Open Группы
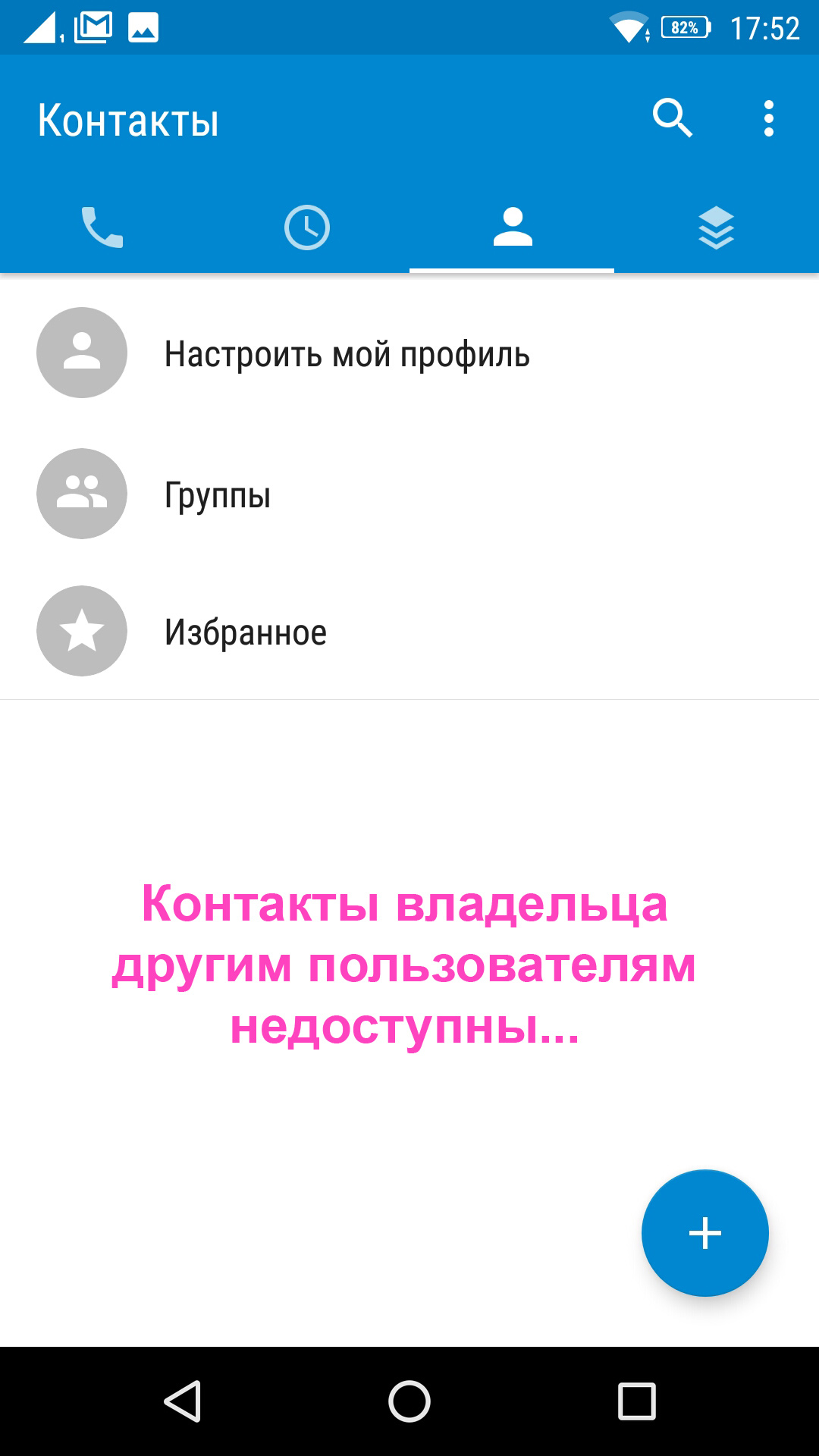The width and height of the screenshot is (819, 1456). tap(218, 495)
